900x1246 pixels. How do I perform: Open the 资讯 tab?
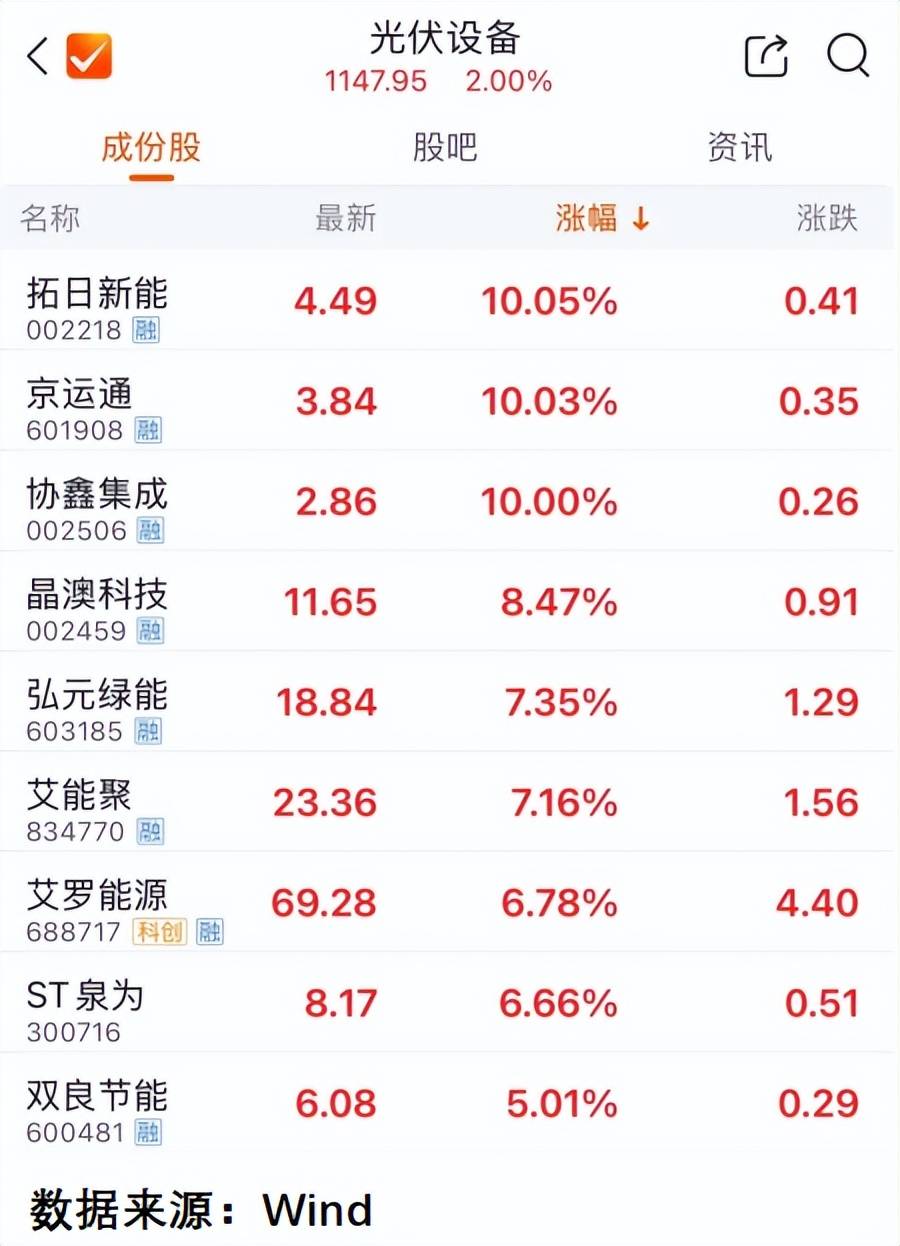[742, 147]
